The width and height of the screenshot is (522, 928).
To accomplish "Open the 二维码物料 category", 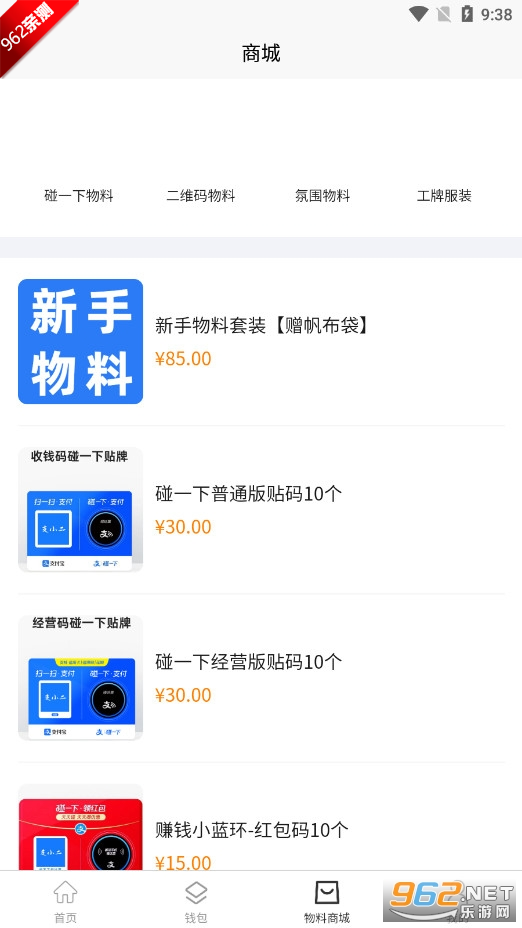I will pyautogui.click(x=201, y=195).
